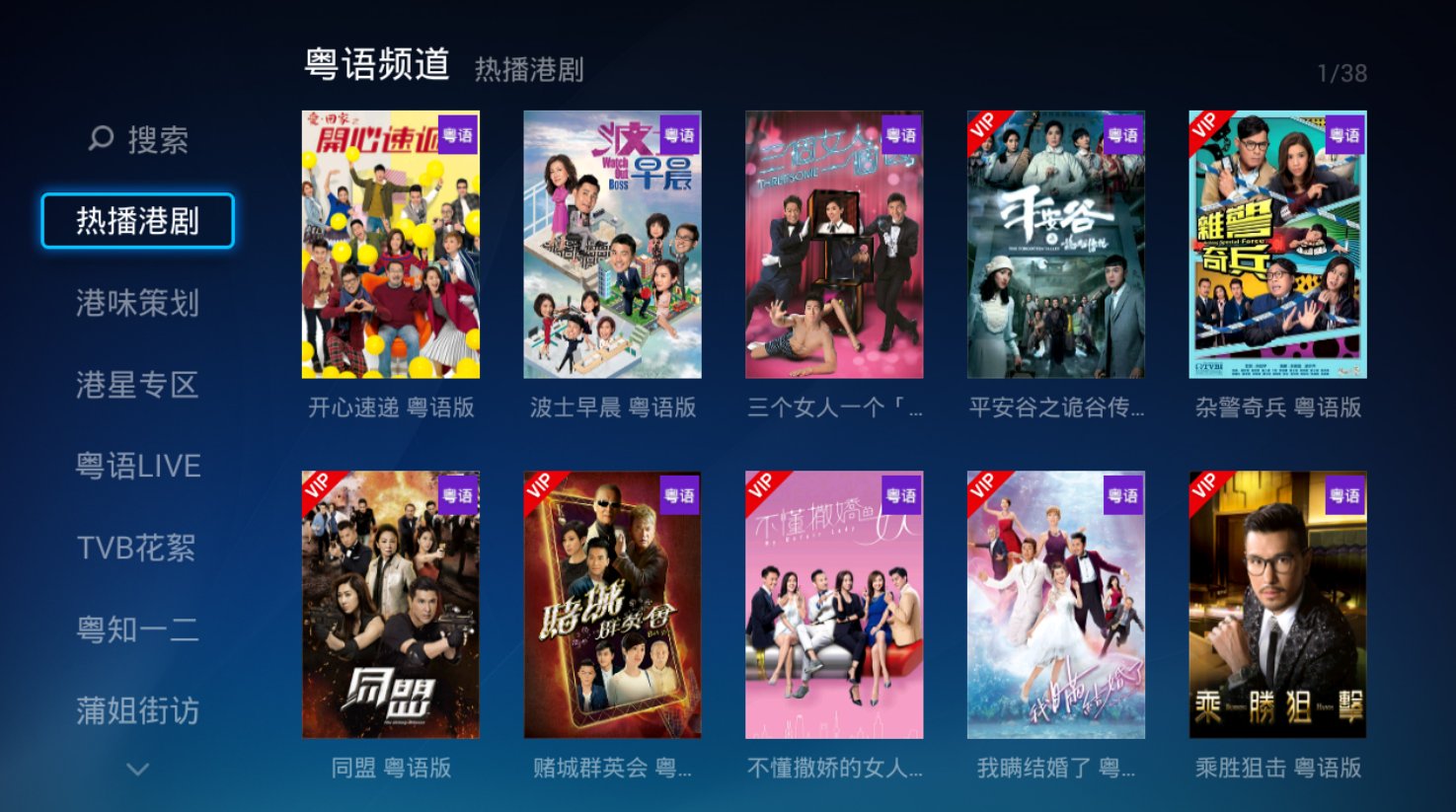Screen dimensions: 1456x812
Task: Open the 搜索 search option
Action: [138, 139]
